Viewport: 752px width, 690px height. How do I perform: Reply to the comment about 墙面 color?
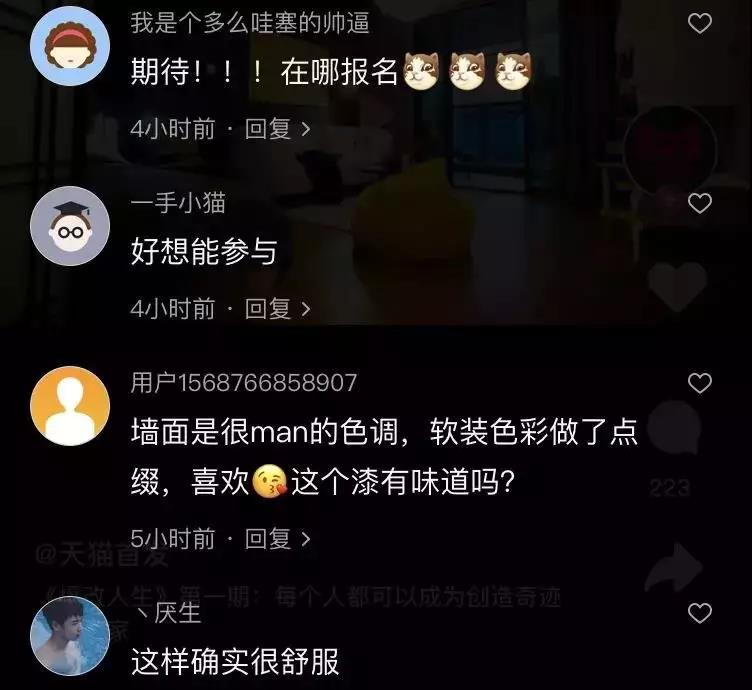click(x=277, y=539)
